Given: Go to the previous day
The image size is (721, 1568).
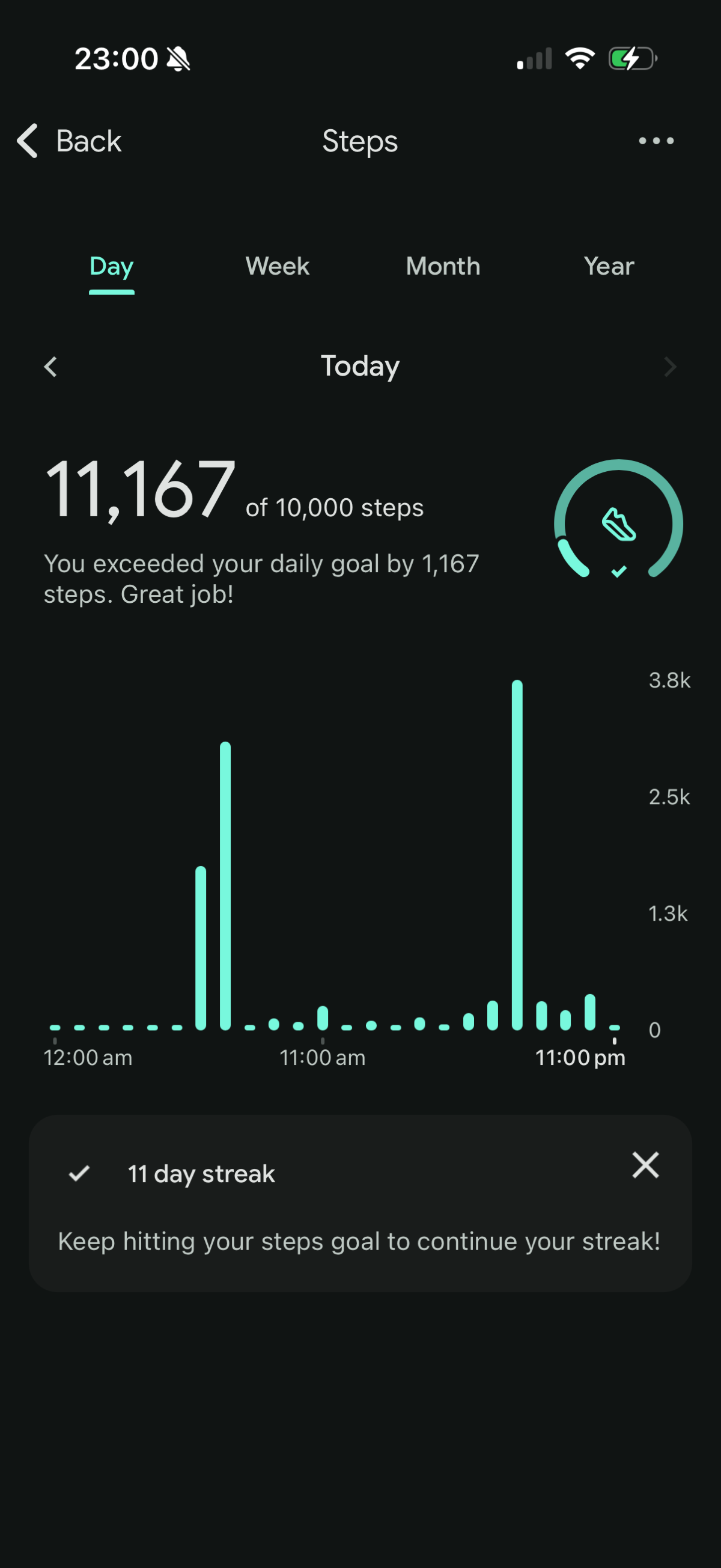Looking at the screenshot, I should 51,367.
